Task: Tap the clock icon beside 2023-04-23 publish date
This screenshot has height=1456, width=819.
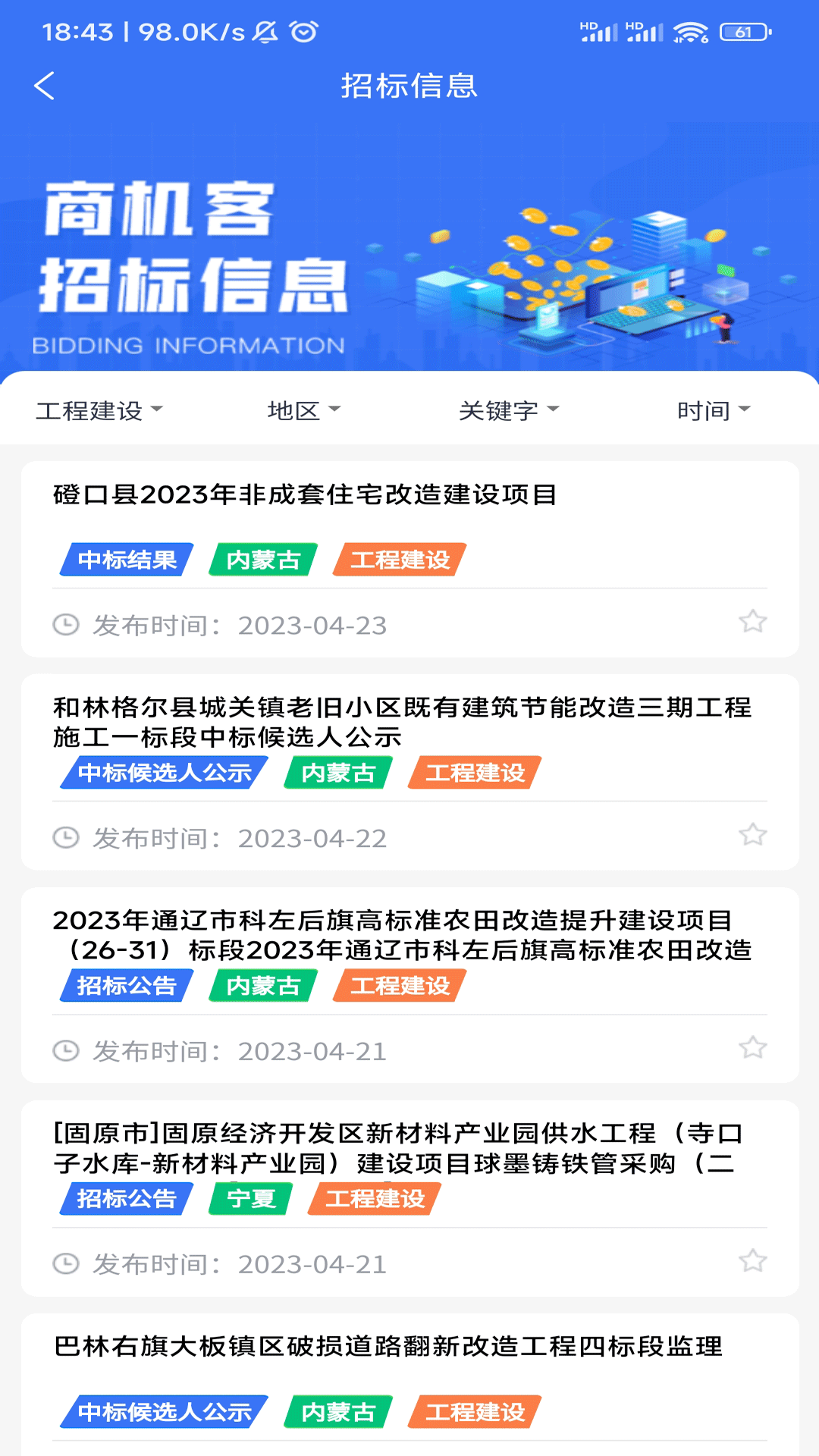Action: point(67,625)
